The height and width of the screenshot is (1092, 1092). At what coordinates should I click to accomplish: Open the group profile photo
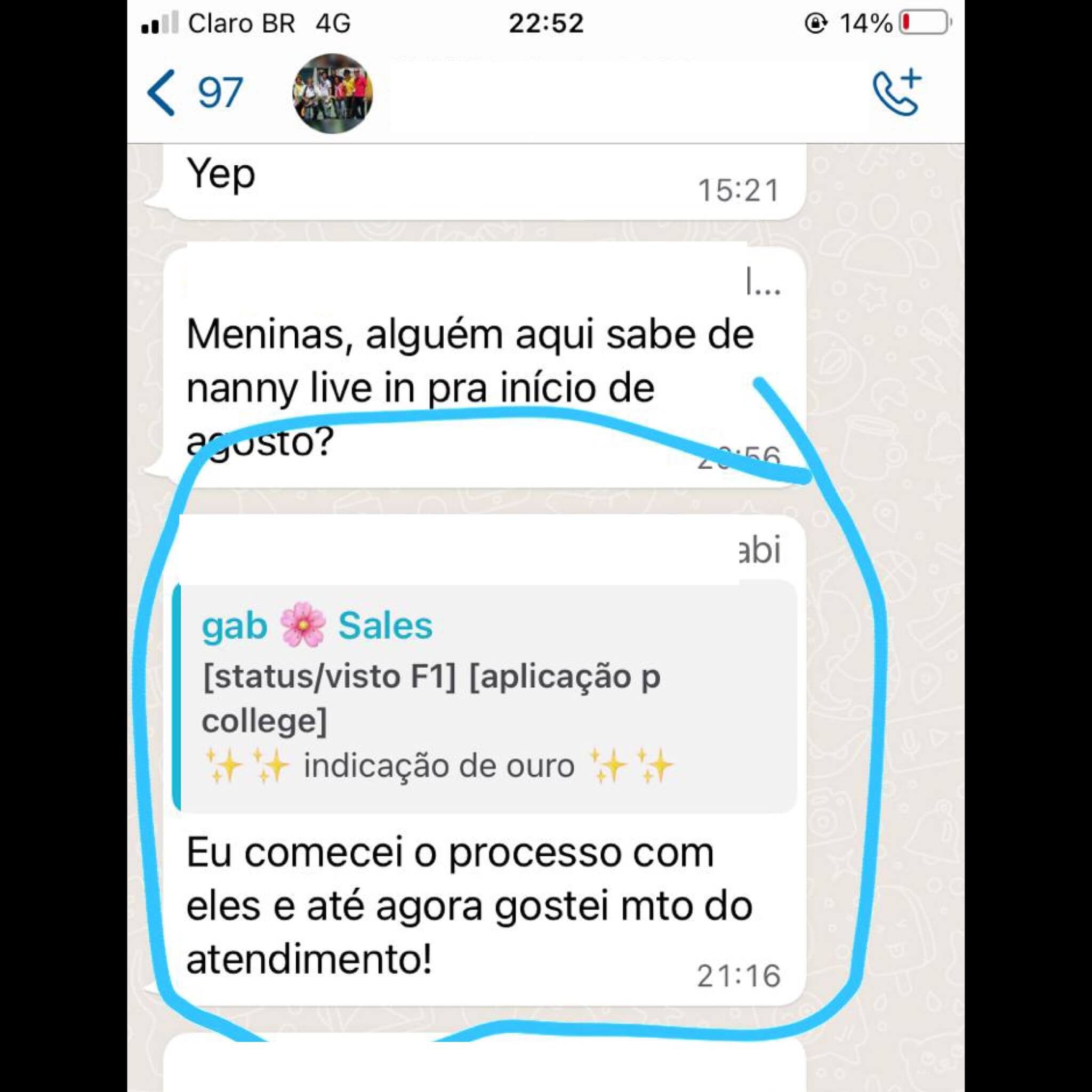[x=332, y=94]
